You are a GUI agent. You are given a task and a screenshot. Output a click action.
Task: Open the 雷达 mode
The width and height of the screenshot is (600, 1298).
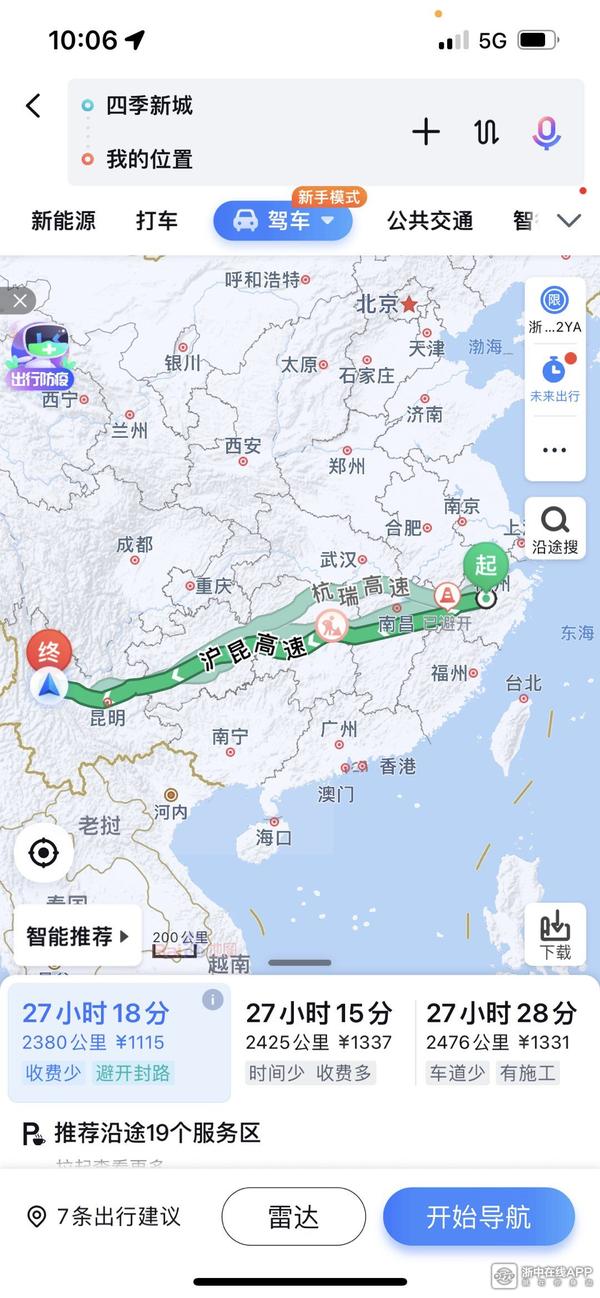click(x=293, y=1217)
